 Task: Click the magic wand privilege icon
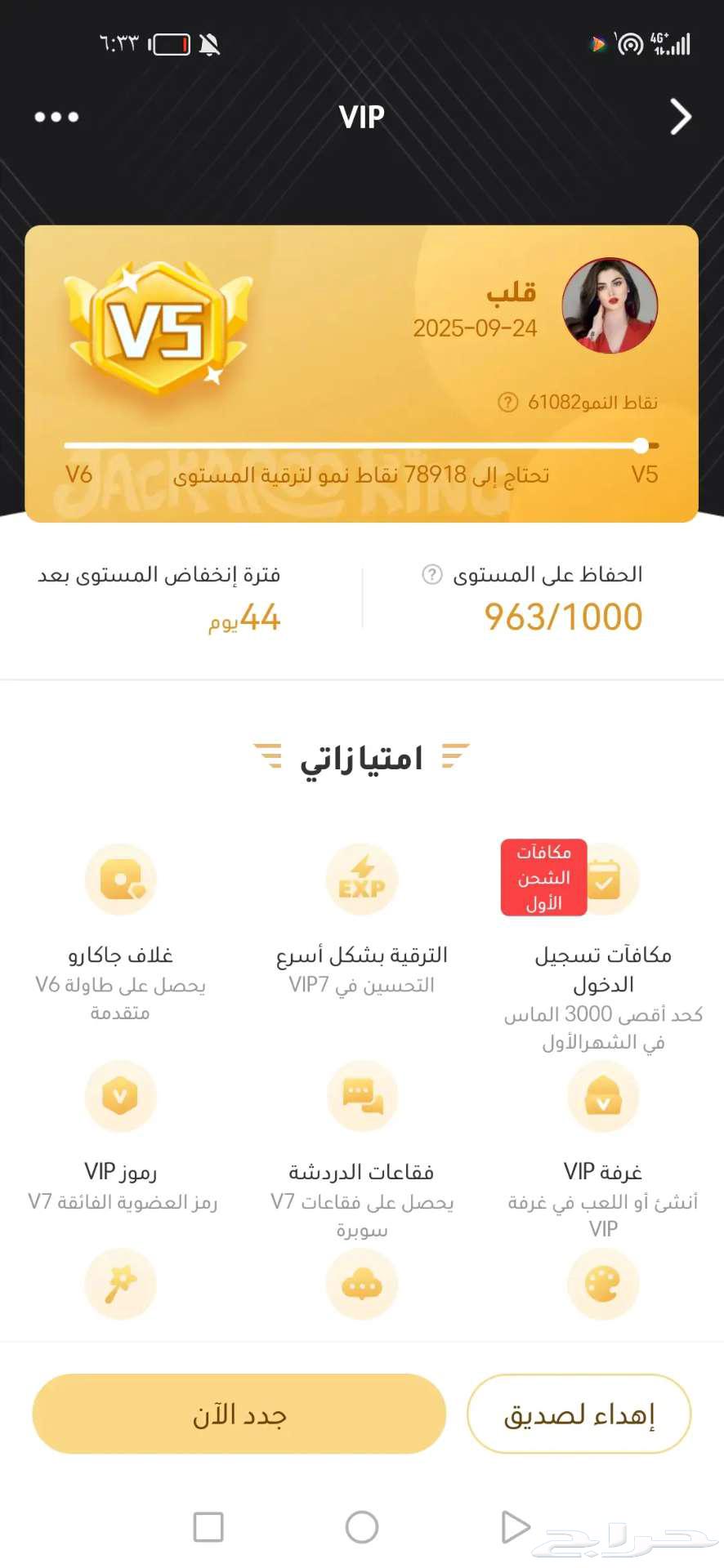pos(120,1284)
